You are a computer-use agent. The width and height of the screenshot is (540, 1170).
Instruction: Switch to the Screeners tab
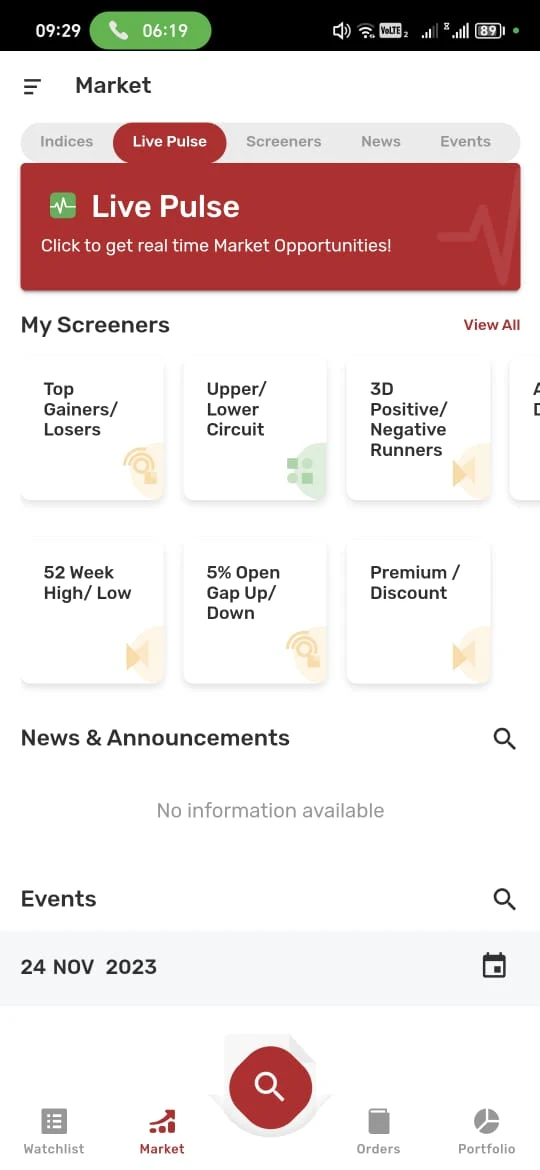pyautogui.click(x=283, y=142)
